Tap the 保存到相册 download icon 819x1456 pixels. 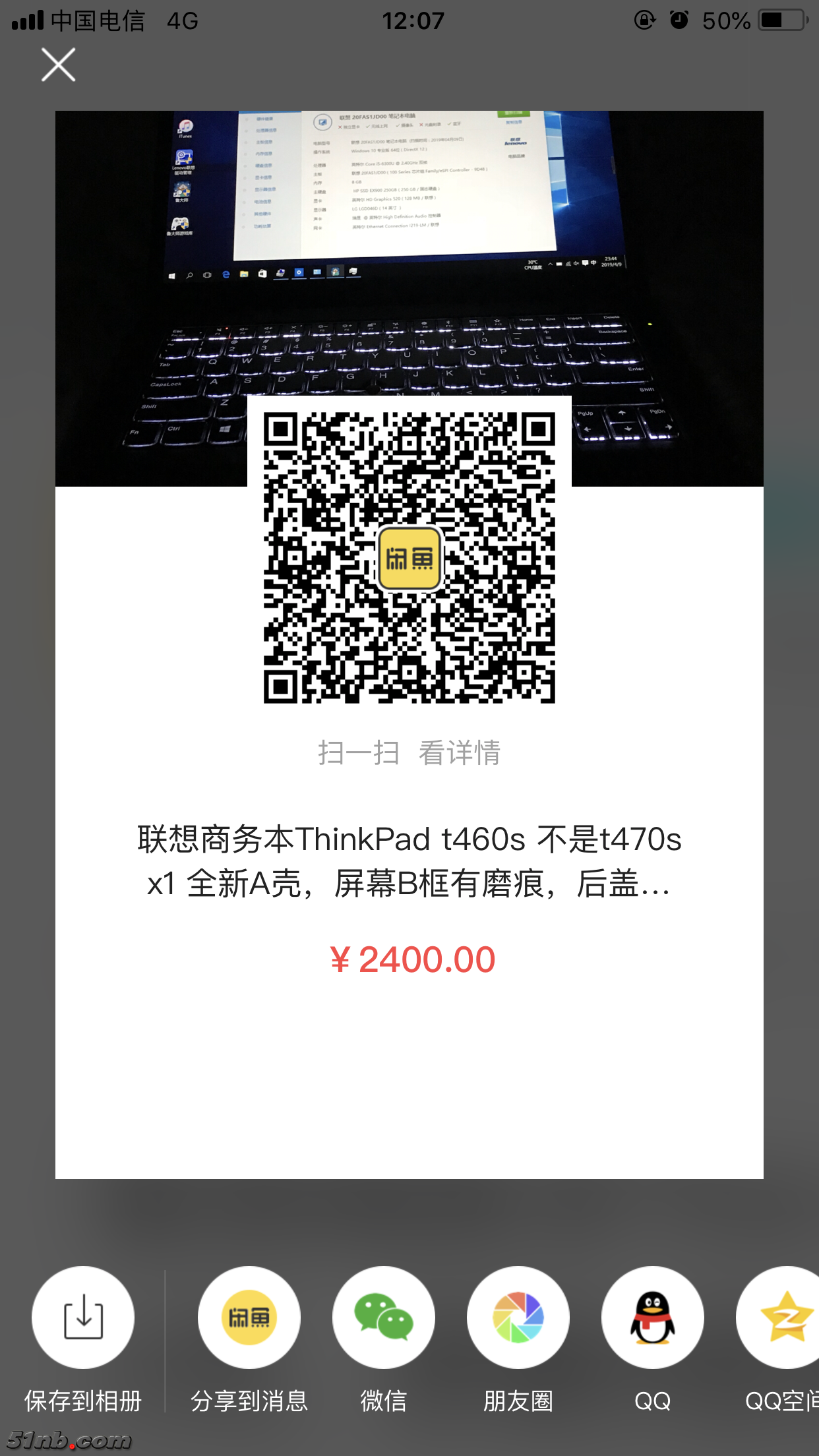[x=82, y=1317]
